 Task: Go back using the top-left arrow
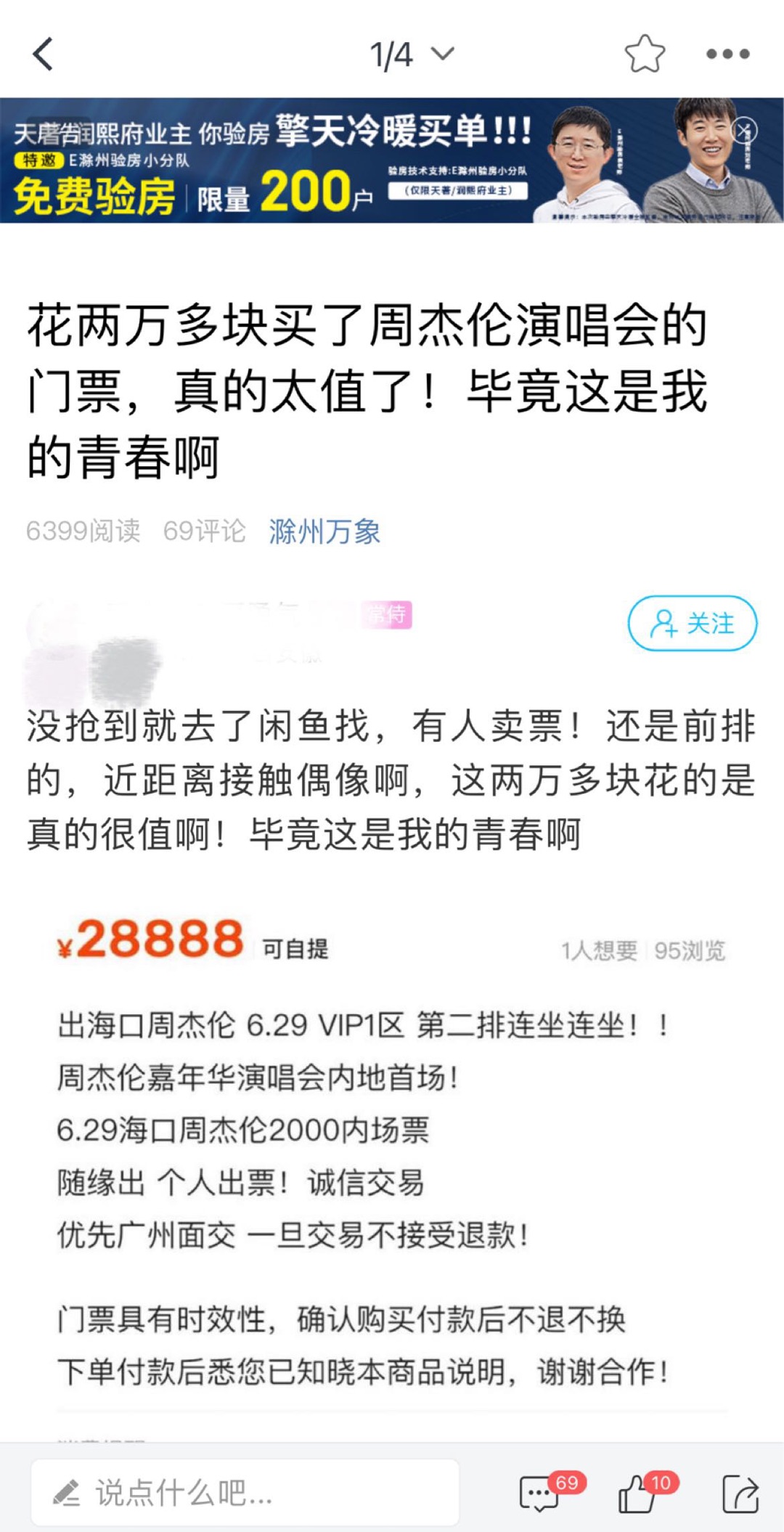[x=44, y=54]
